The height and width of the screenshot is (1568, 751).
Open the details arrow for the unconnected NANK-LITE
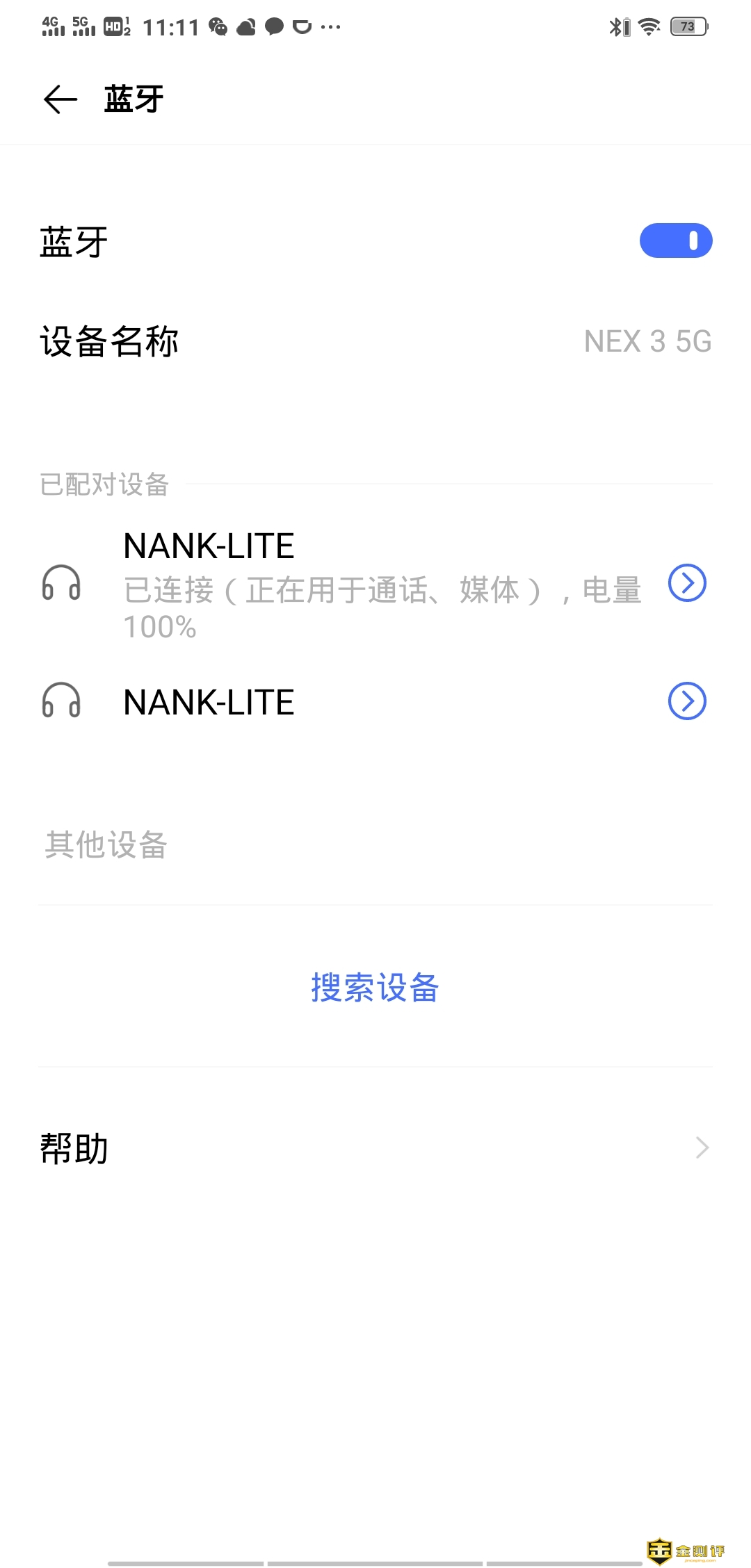pyautogui.click(x=687, y=701)
